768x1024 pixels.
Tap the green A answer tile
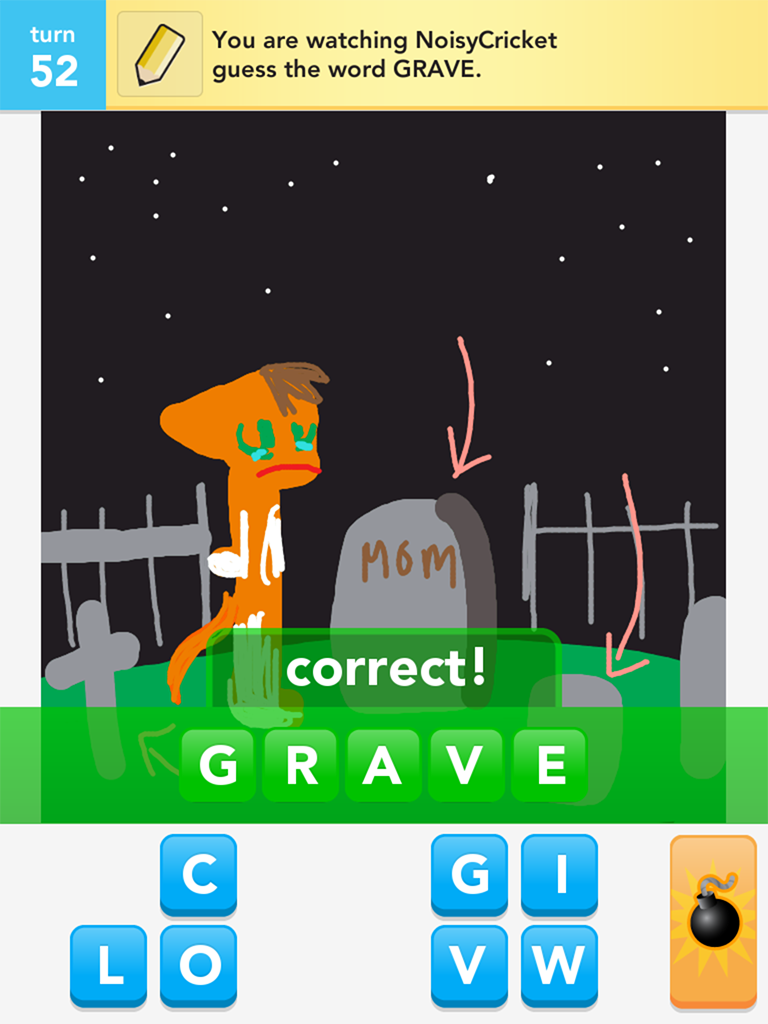click(384, 765)
